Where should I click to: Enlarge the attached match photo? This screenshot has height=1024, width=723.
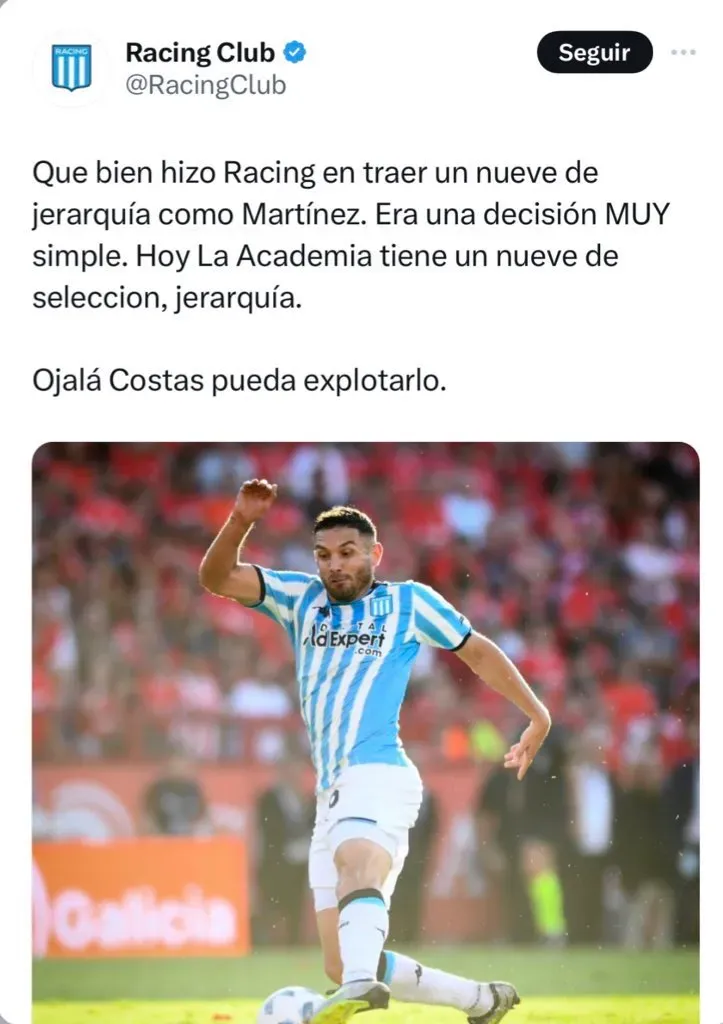click(x=362, y=730)
